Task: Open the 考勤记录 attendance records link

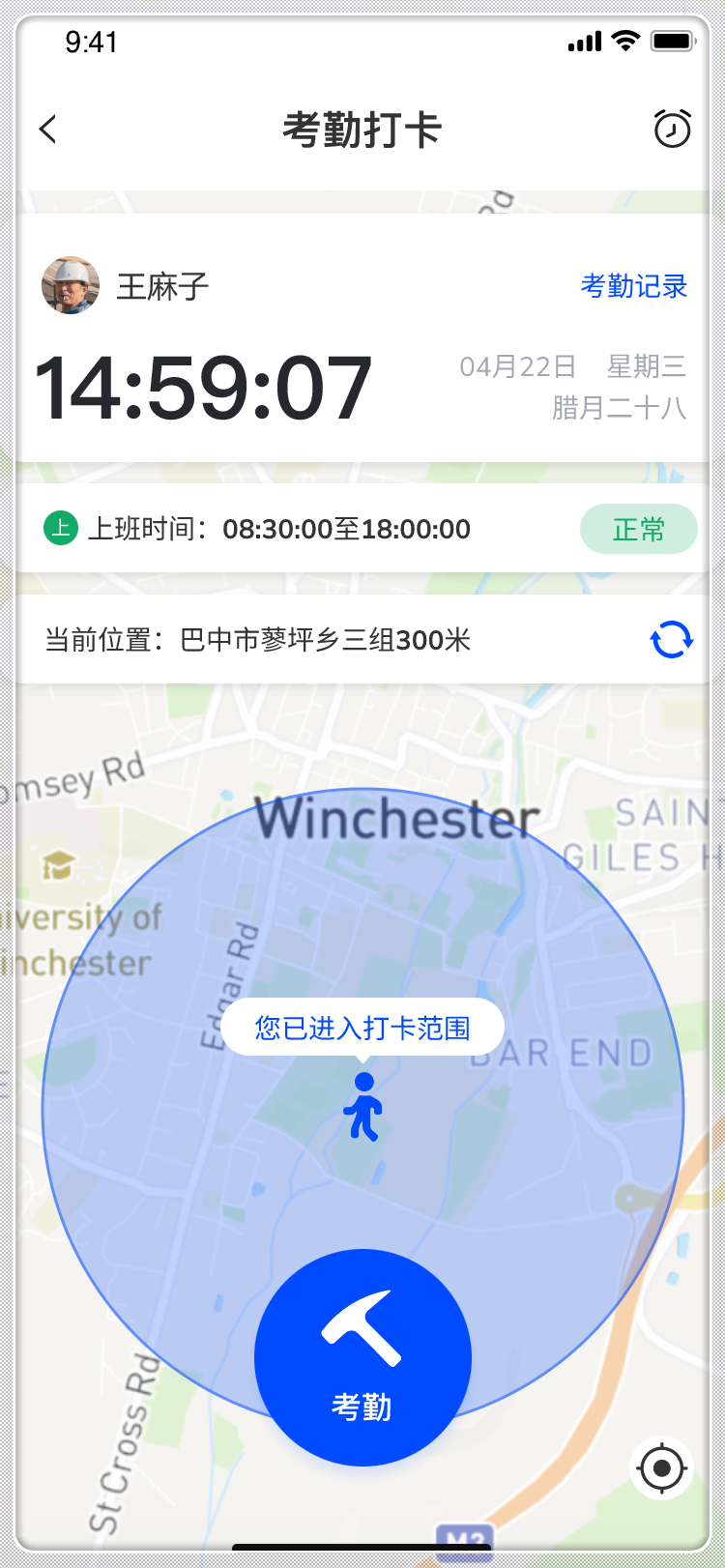Action: [634, 286]
